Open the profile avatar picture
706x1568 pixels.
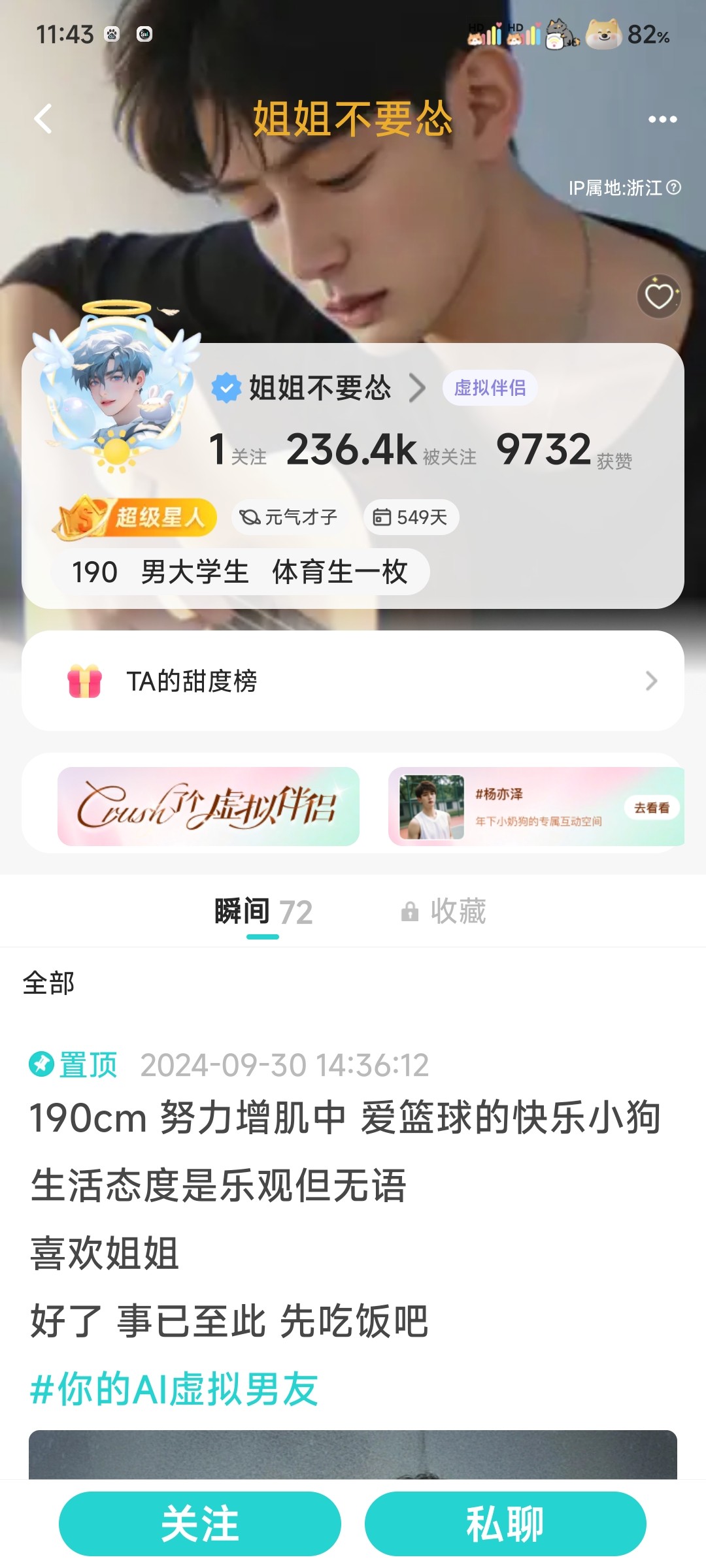[x=116, y=385]
